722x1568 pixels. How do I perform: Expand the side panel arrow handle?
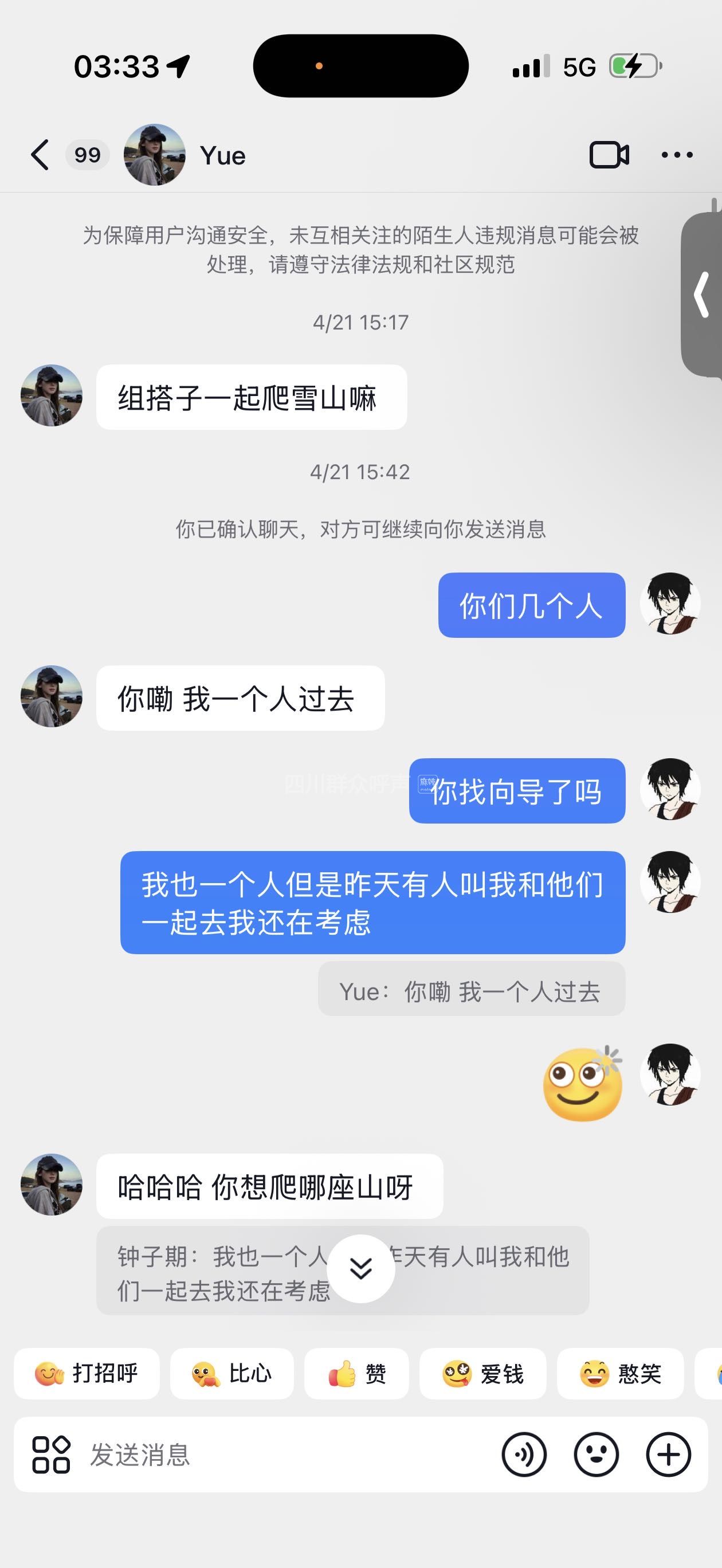pyautogui.click(x=702, y=295)
